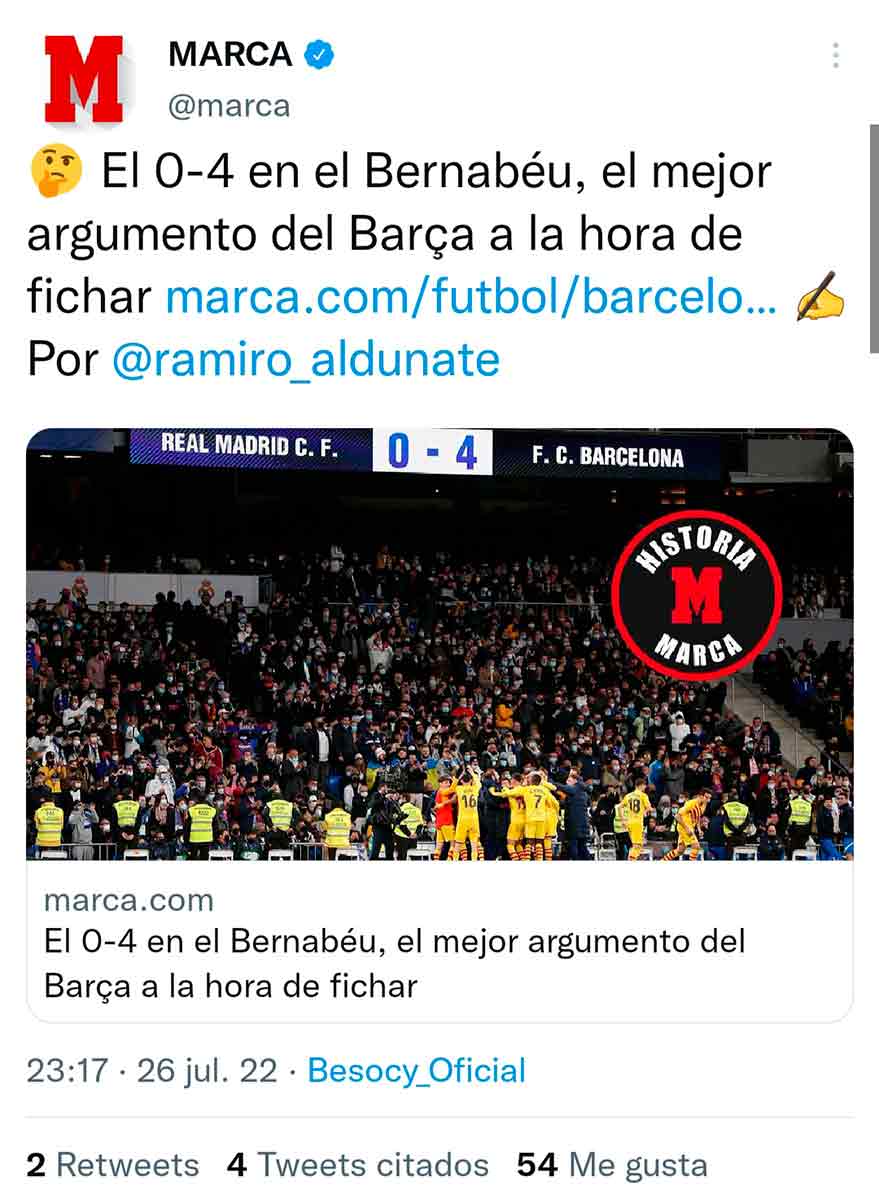
Task: See who liked: 54 Me gusta
Action: coord(612,1165)
